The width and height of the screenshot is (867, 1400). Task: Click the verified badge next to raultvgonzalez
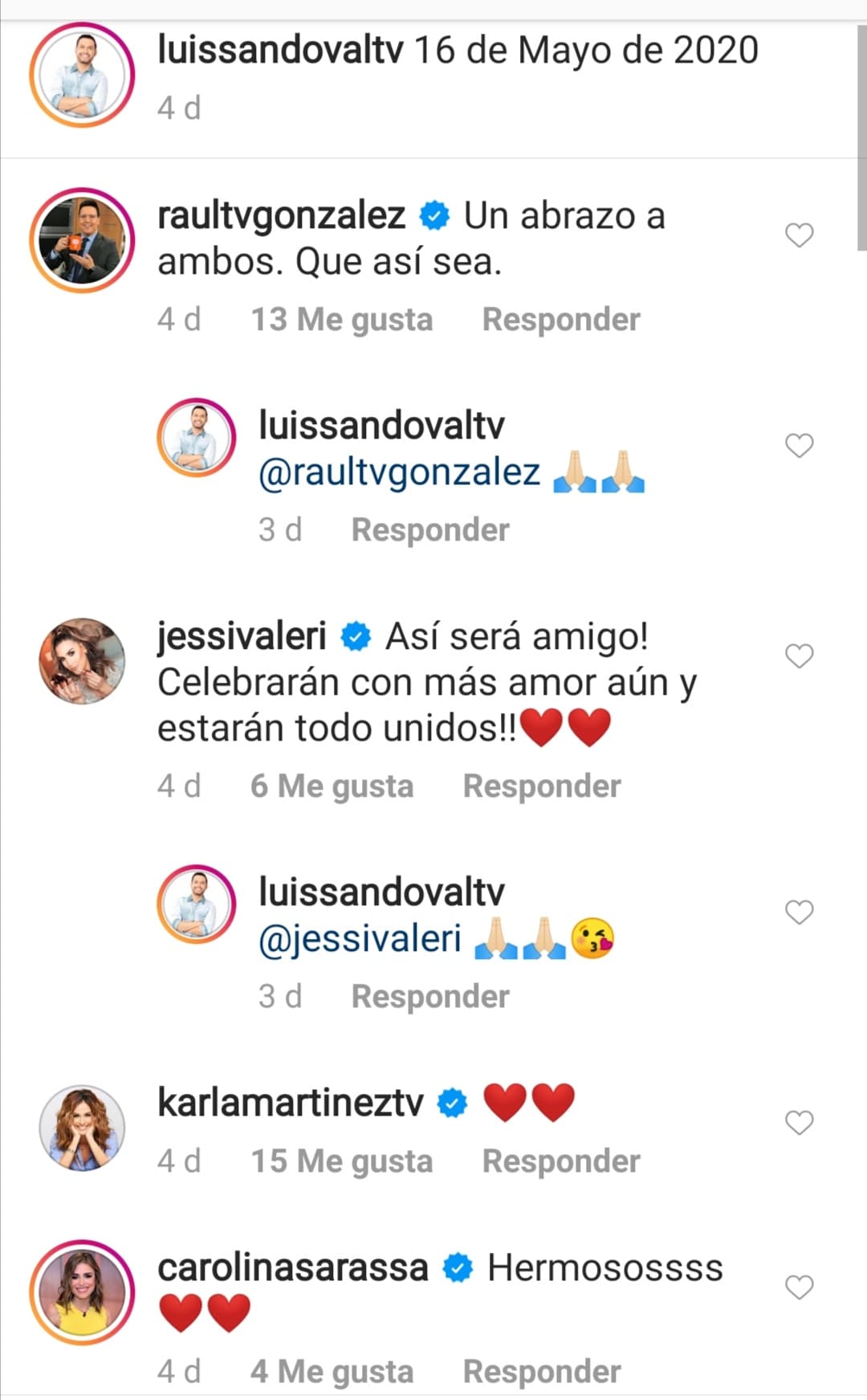coord(433,215)
